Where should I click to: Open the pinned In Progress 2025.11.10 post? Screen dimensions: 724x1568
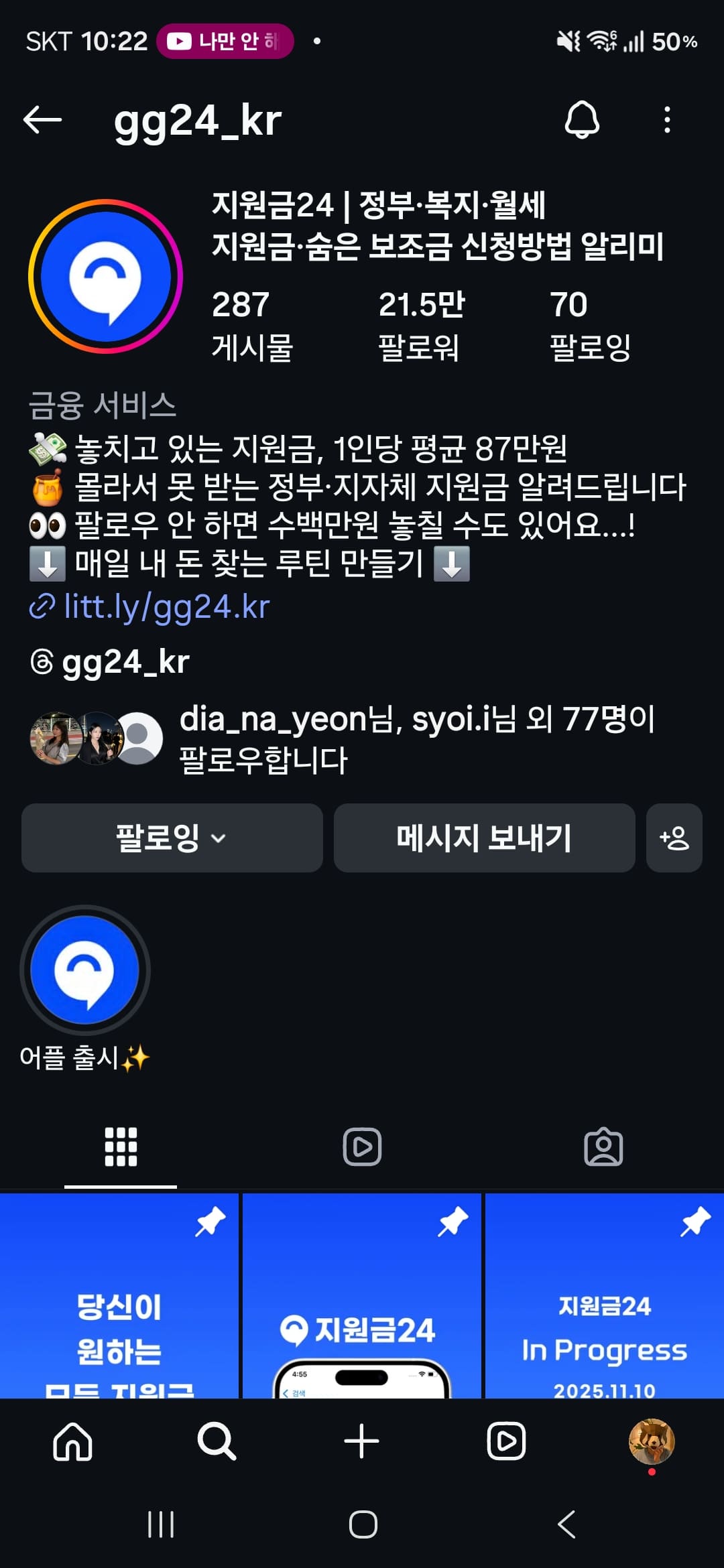pyautogui.click(x=604, y=1295)
